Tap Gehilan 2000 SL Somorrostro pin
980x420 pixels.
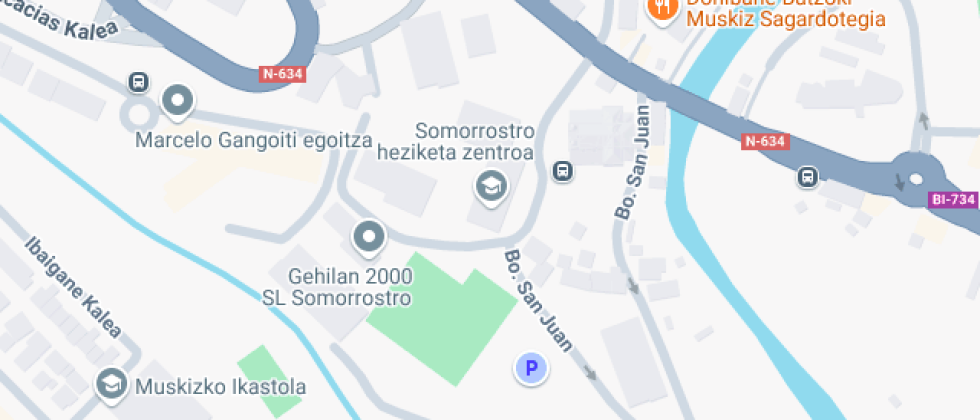point(370,237)
